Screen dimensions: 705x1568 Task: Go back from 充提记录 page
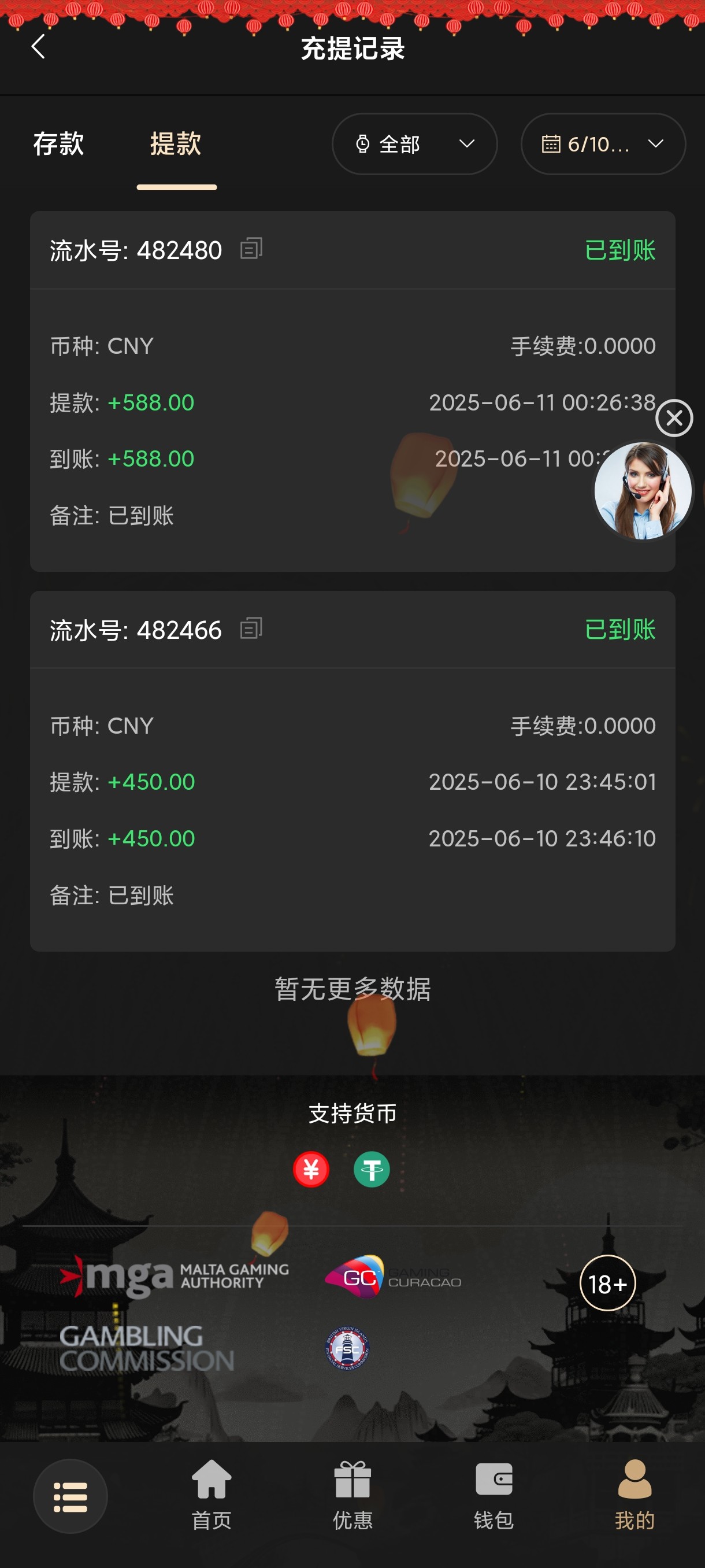tap(38, 47)
